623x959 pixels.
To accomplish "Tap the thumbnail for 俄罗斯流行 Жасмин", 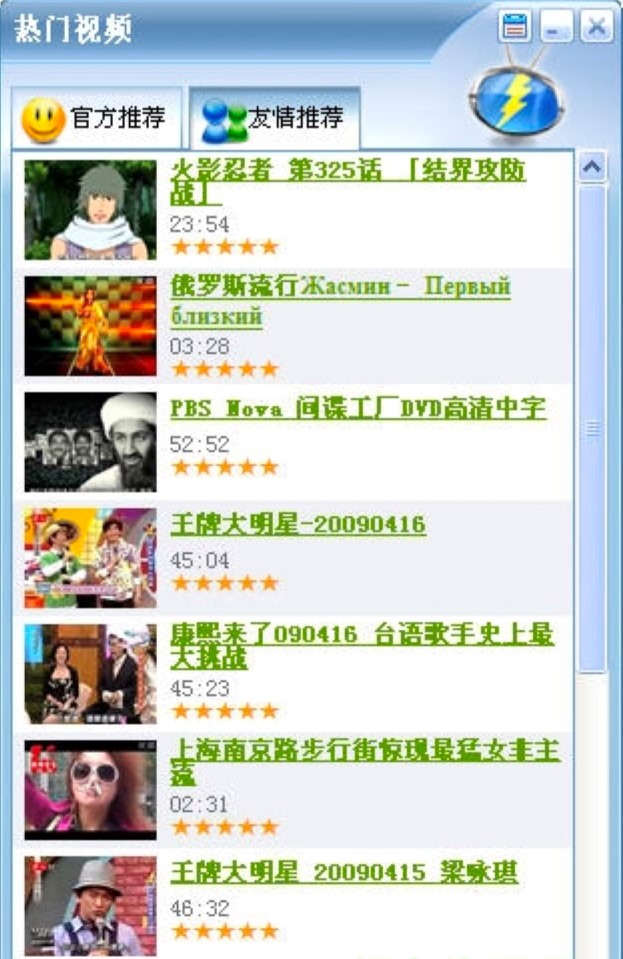I will 90,326.
